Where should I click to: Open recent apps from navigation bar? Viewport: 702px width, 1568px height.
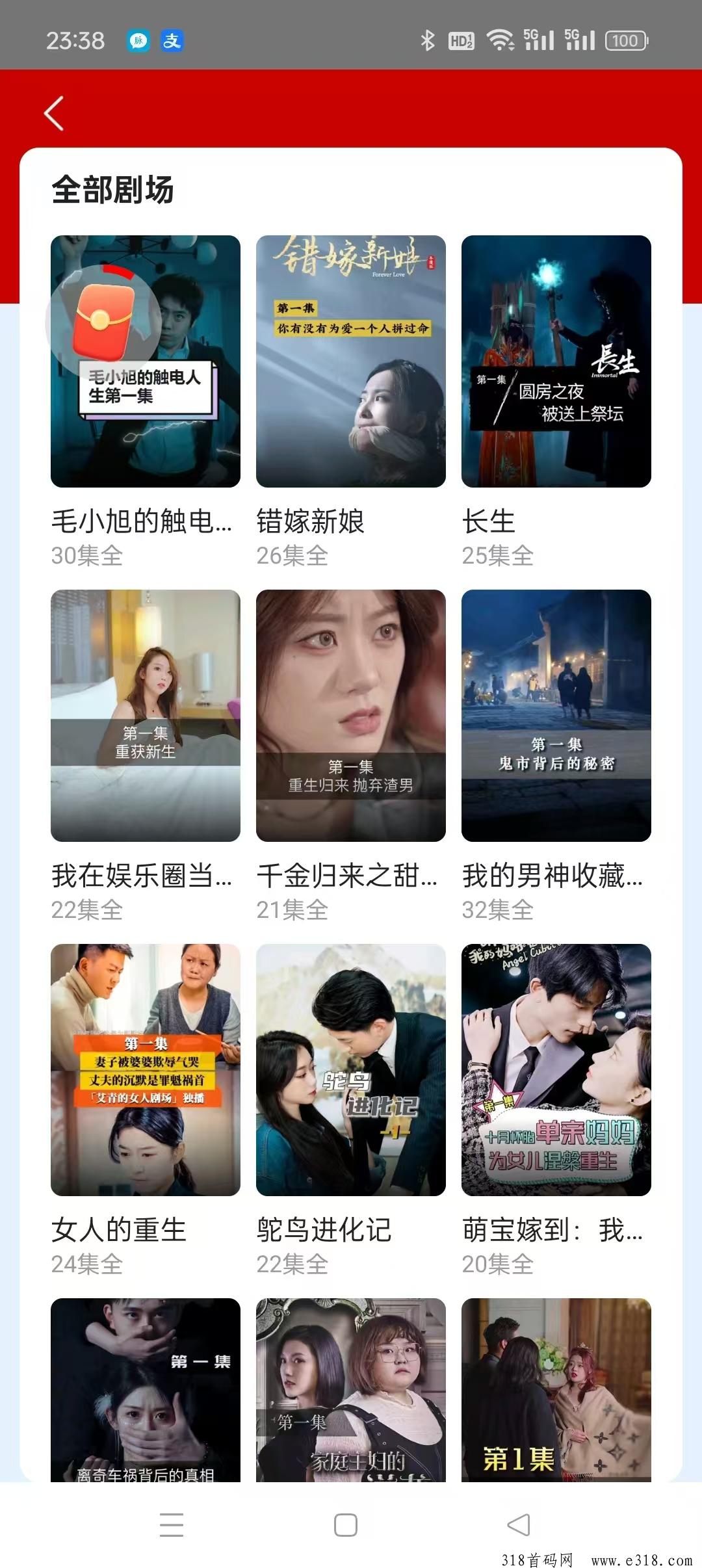[x=172, y=1524]
